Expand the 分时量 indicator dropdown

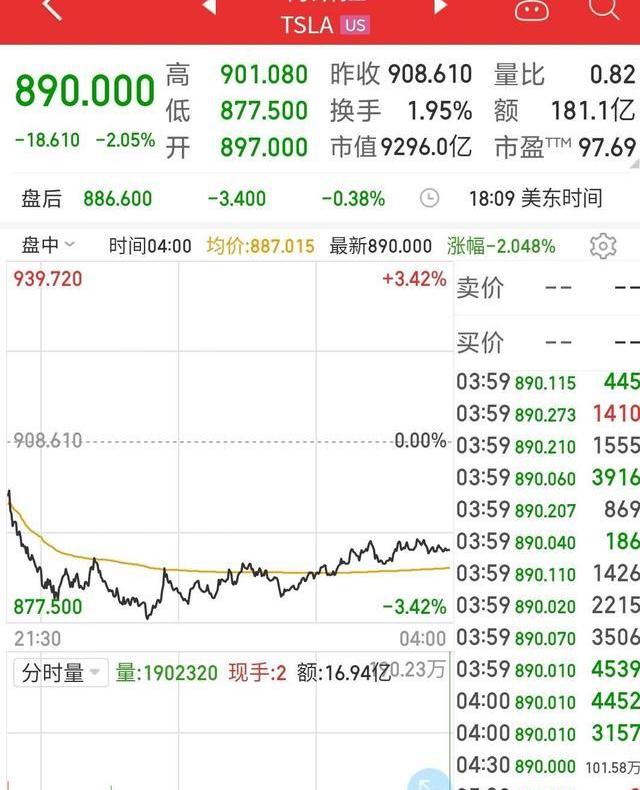coord(60,673)
